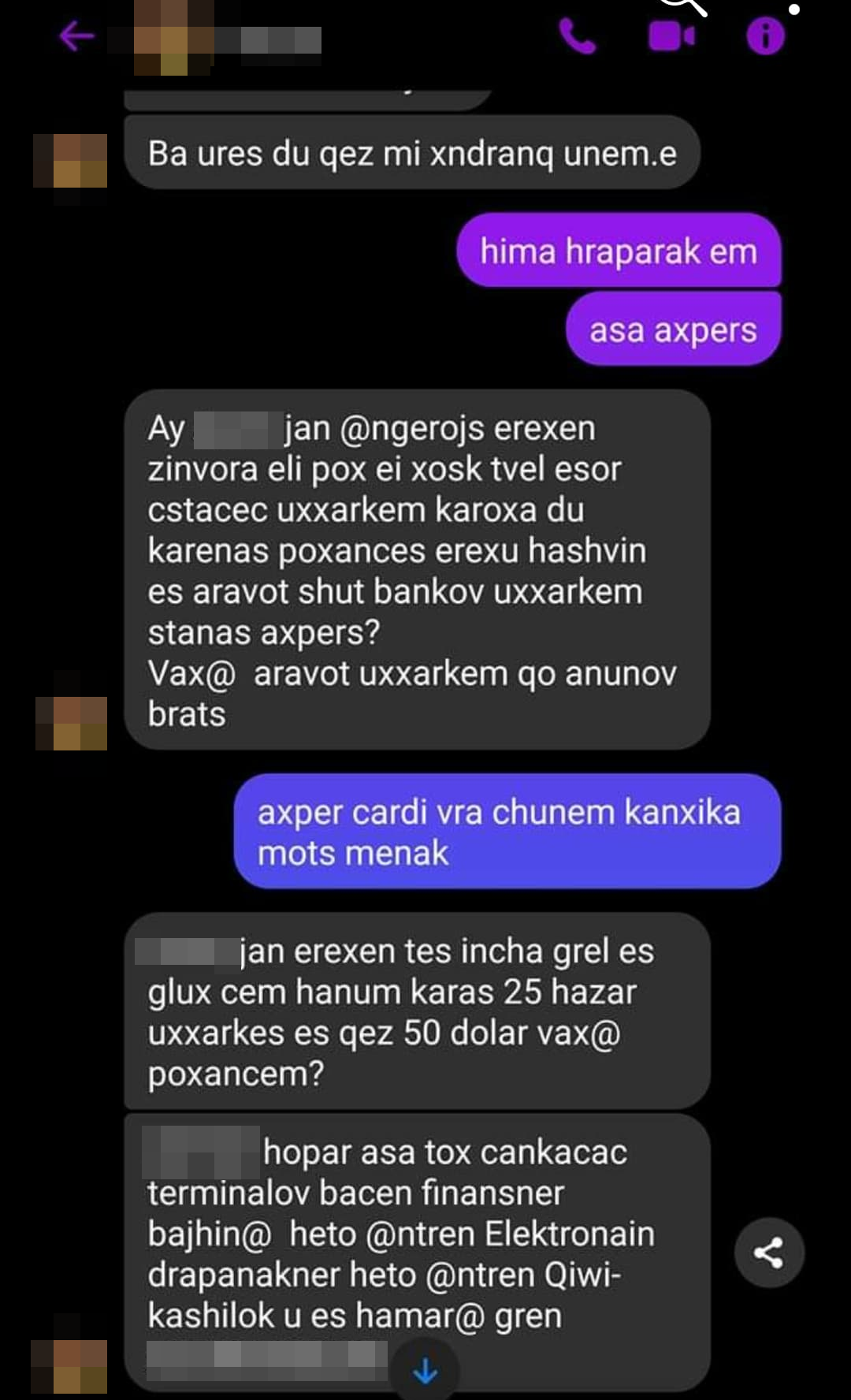Start a voice call

577,36
